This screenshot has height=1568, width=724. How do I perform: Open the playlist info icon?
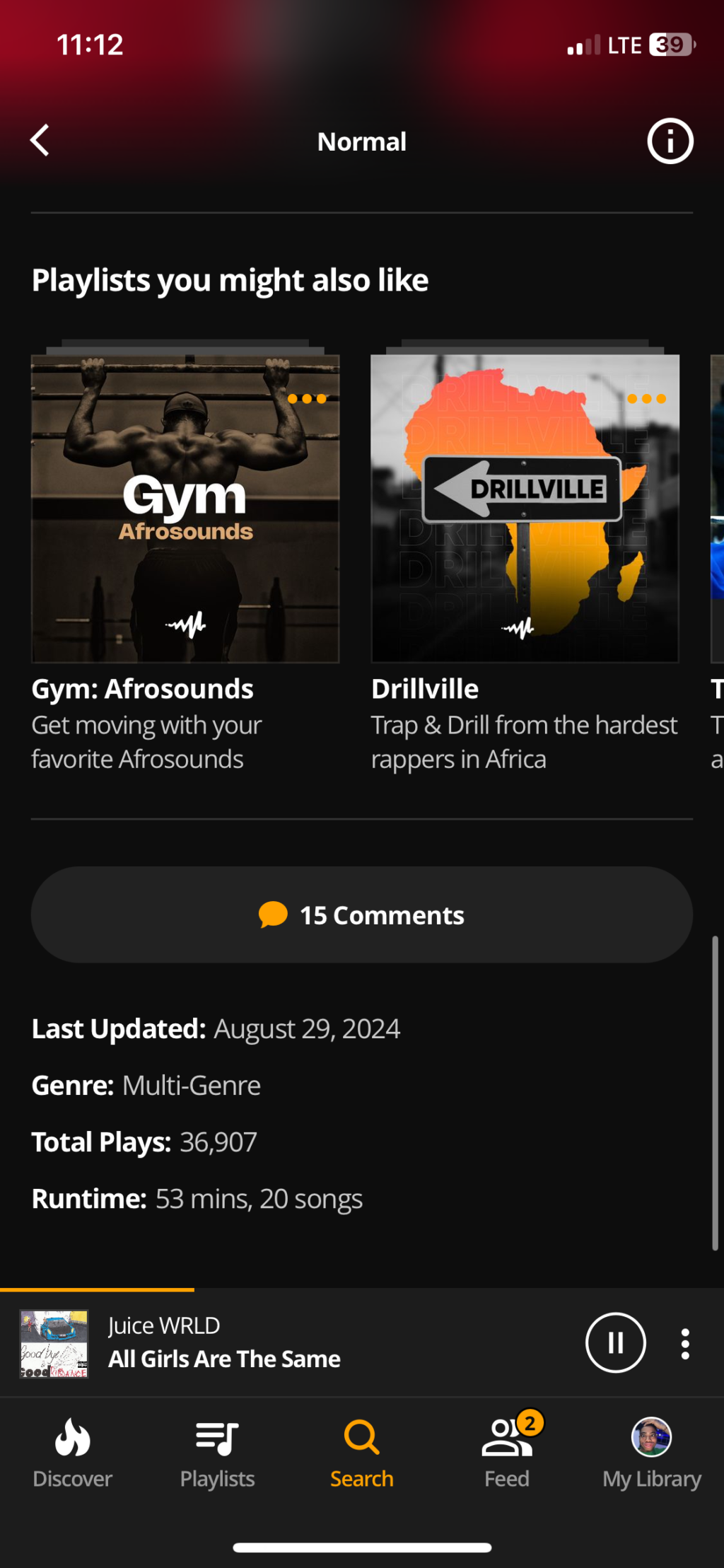point(670,141)
